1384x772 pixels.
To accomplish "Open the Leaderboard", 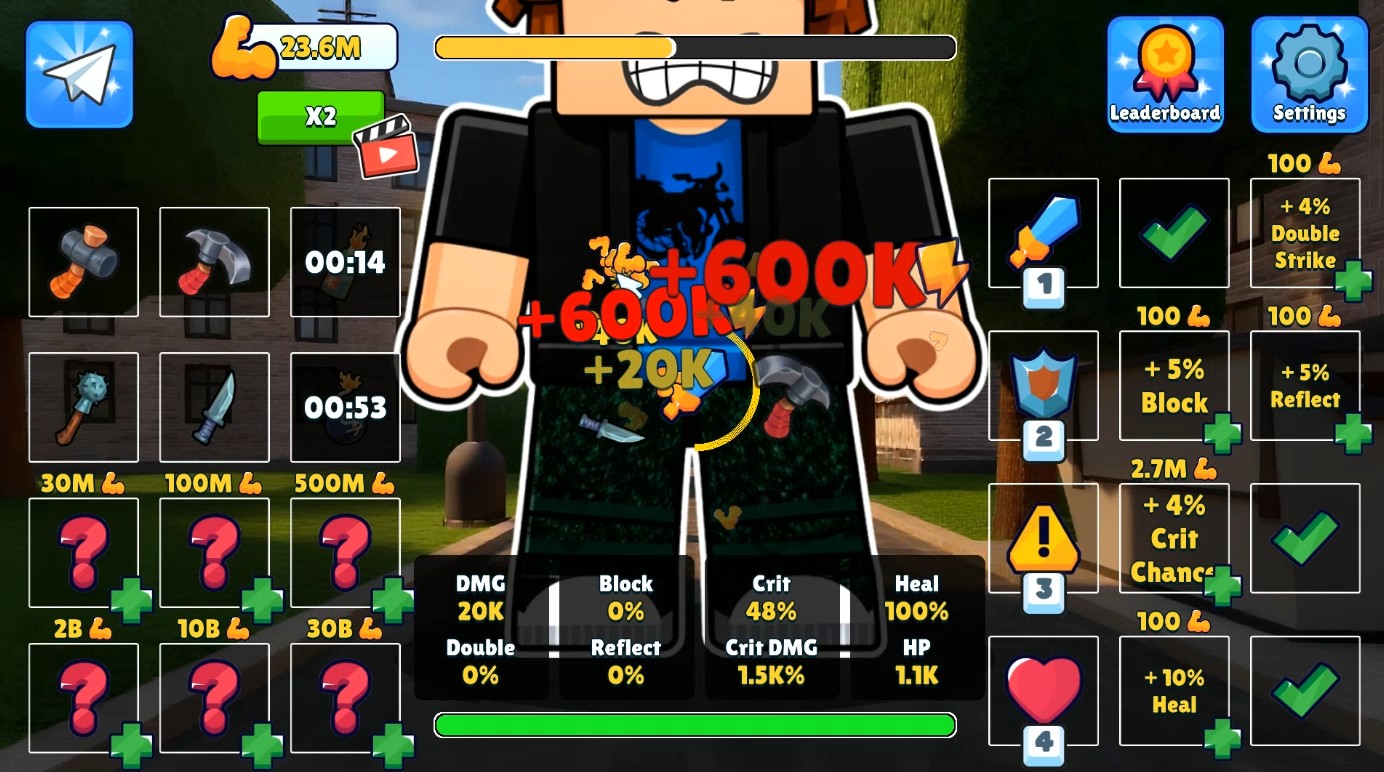I will pyautogui.click(x=1165, y=74).
